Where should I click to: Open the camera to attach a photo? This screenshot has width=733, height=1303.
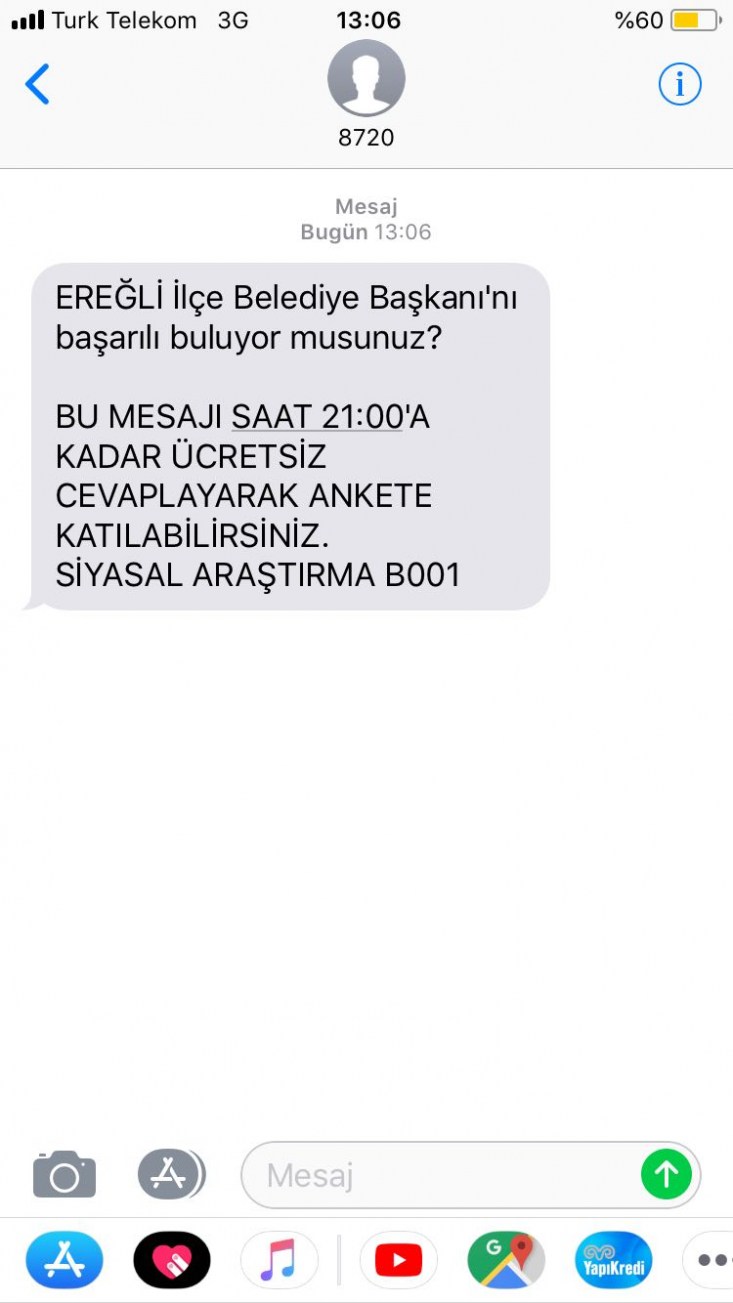coord(65,1174)
